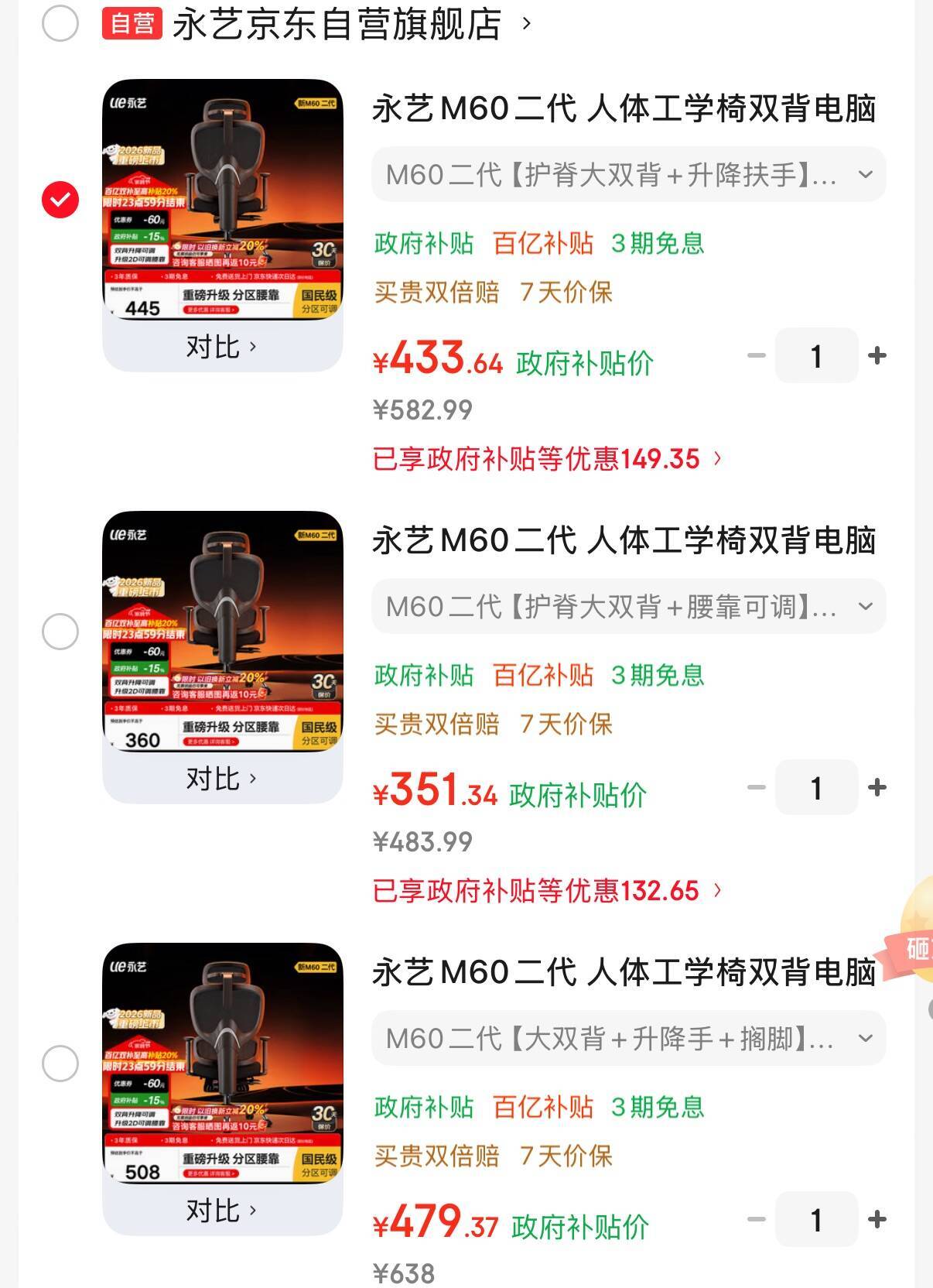This screenshot has height=1288, width=933.
Task: Compare the ¥479.37 chair via 对比
Action: 221,1211
